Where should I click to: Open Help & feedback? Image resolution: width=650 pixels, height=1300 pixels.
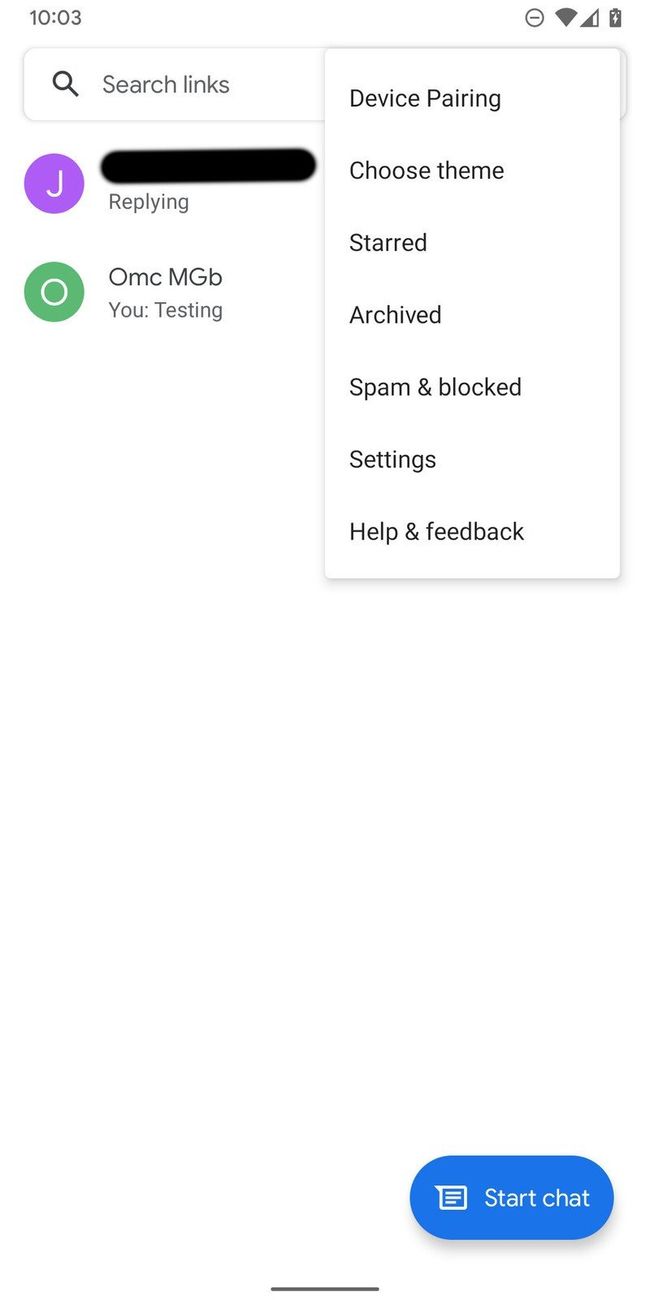click(x=436, y=532)
